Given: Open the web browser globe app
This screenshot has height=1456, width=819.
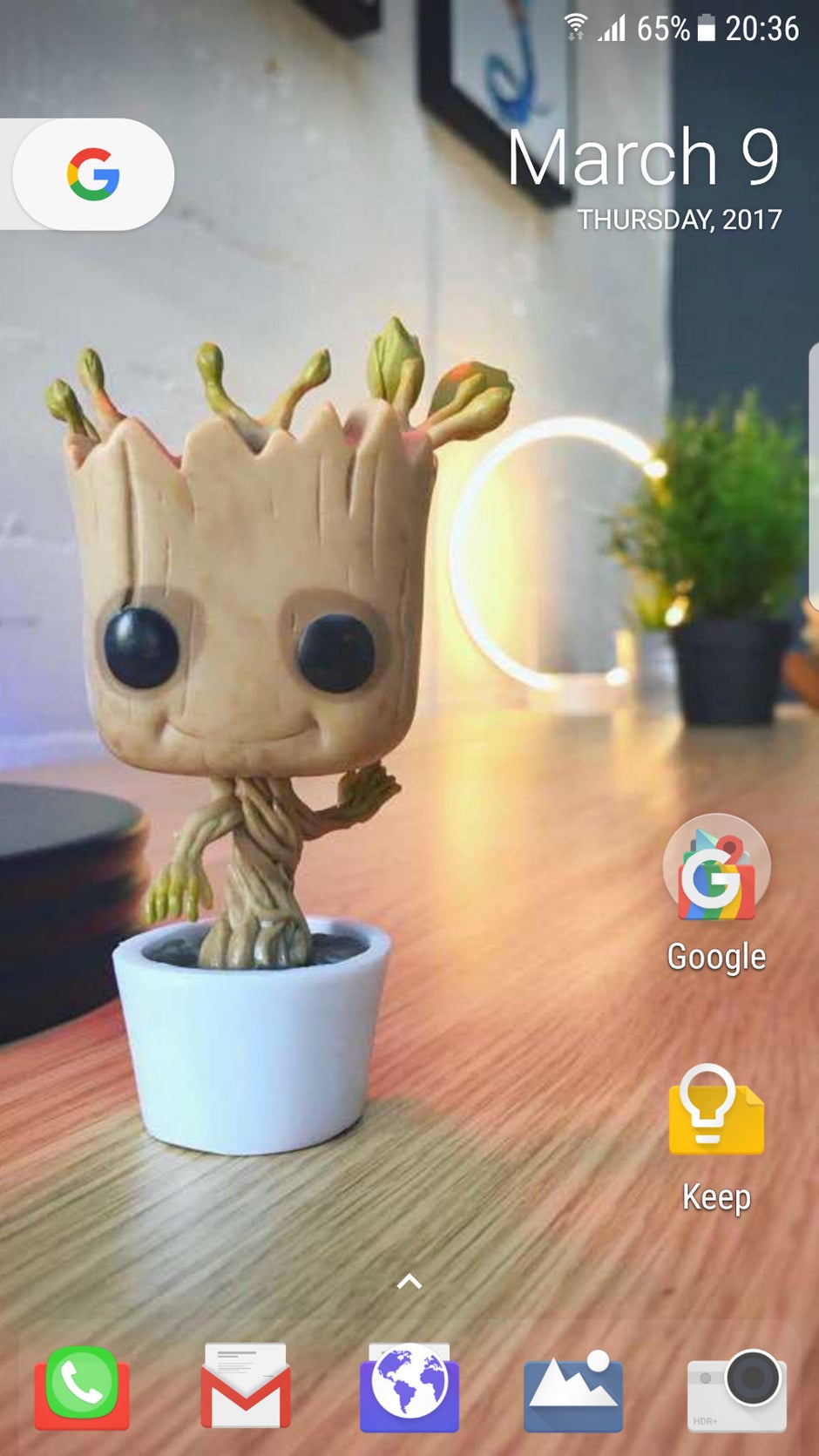Looking at the screenshot, I should [409, 1387].
